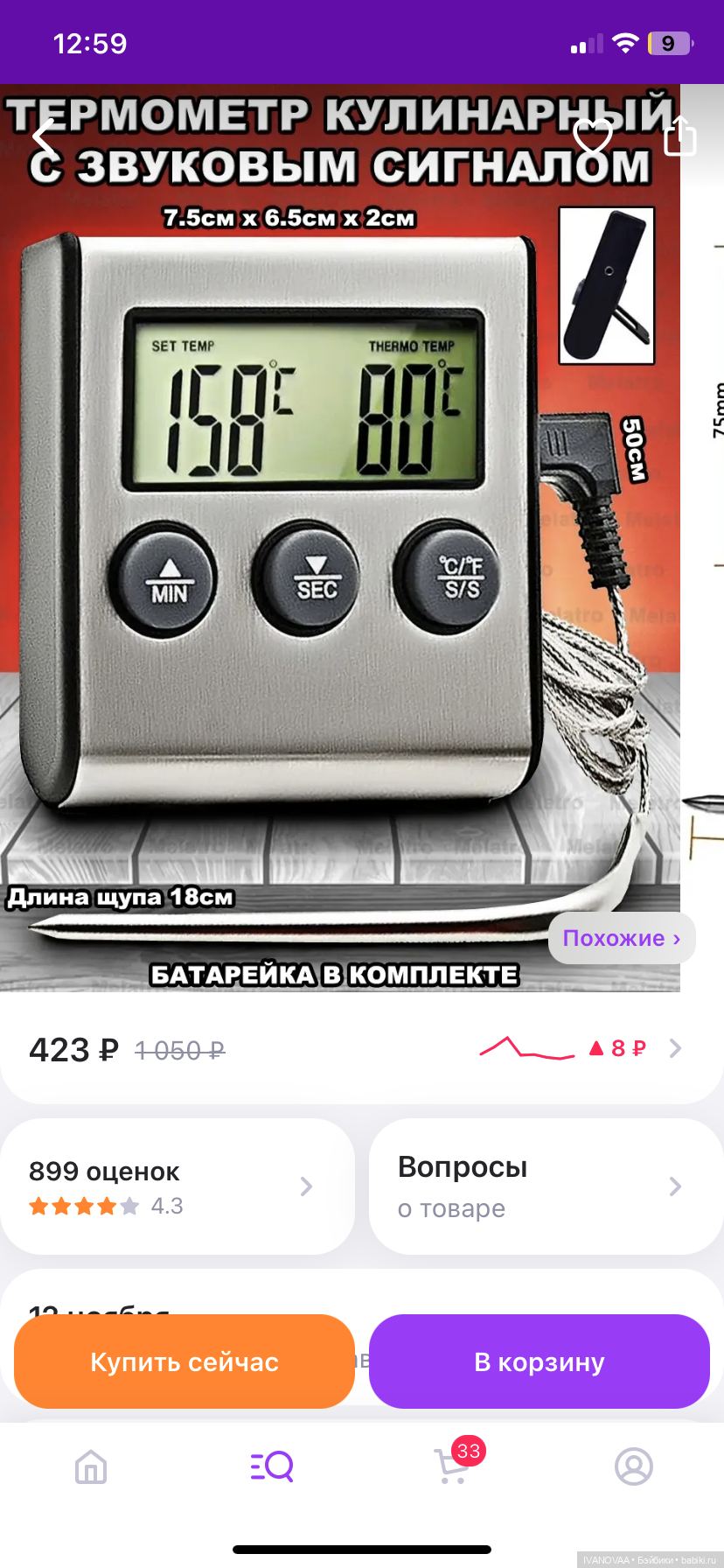This screenshot has height=1568, width=724.
Task: Open the cart with 33 items
Action: pyautogui.click(x=453, y=1466)
